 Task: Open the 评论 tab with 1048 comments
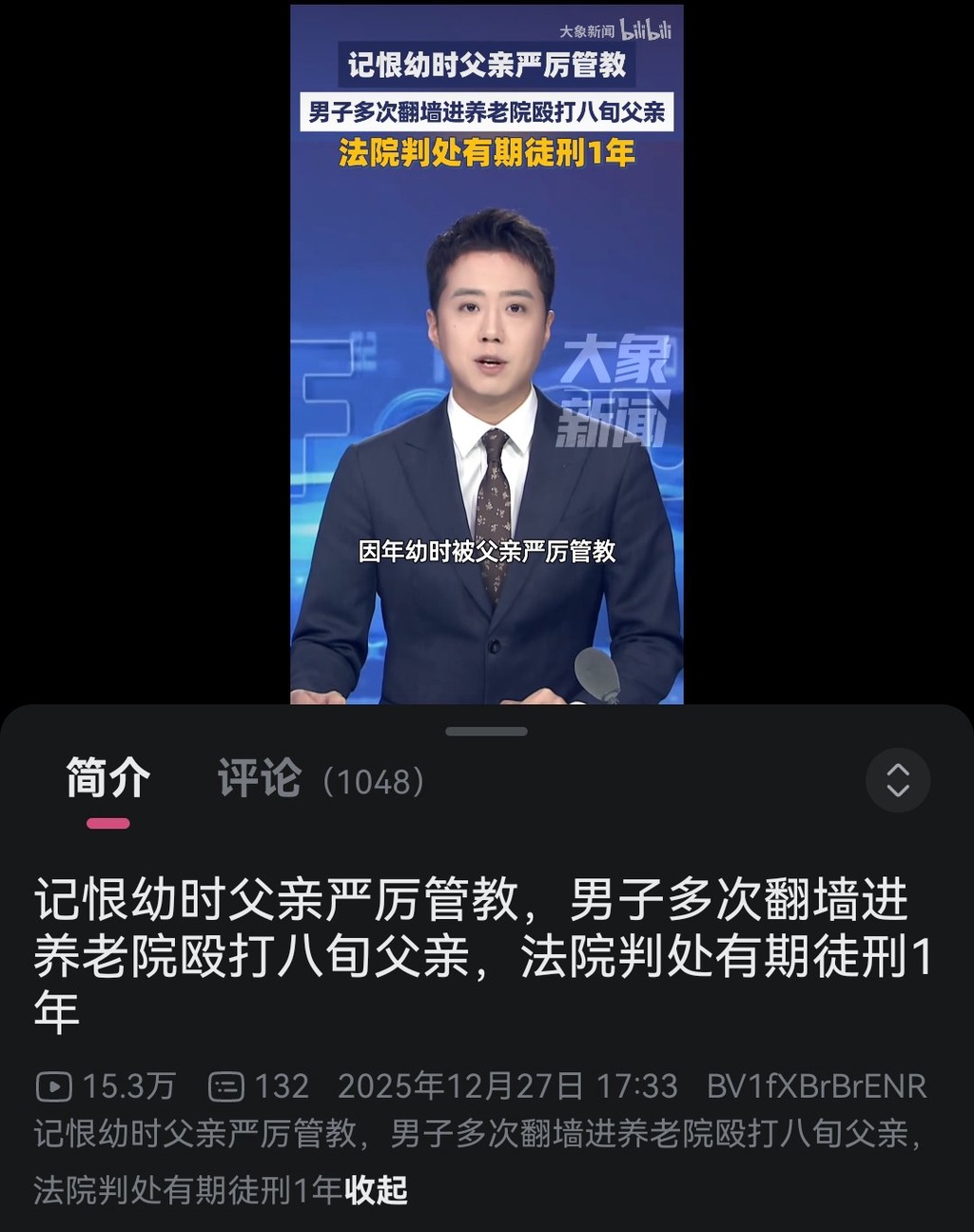(x=320, y=780)
